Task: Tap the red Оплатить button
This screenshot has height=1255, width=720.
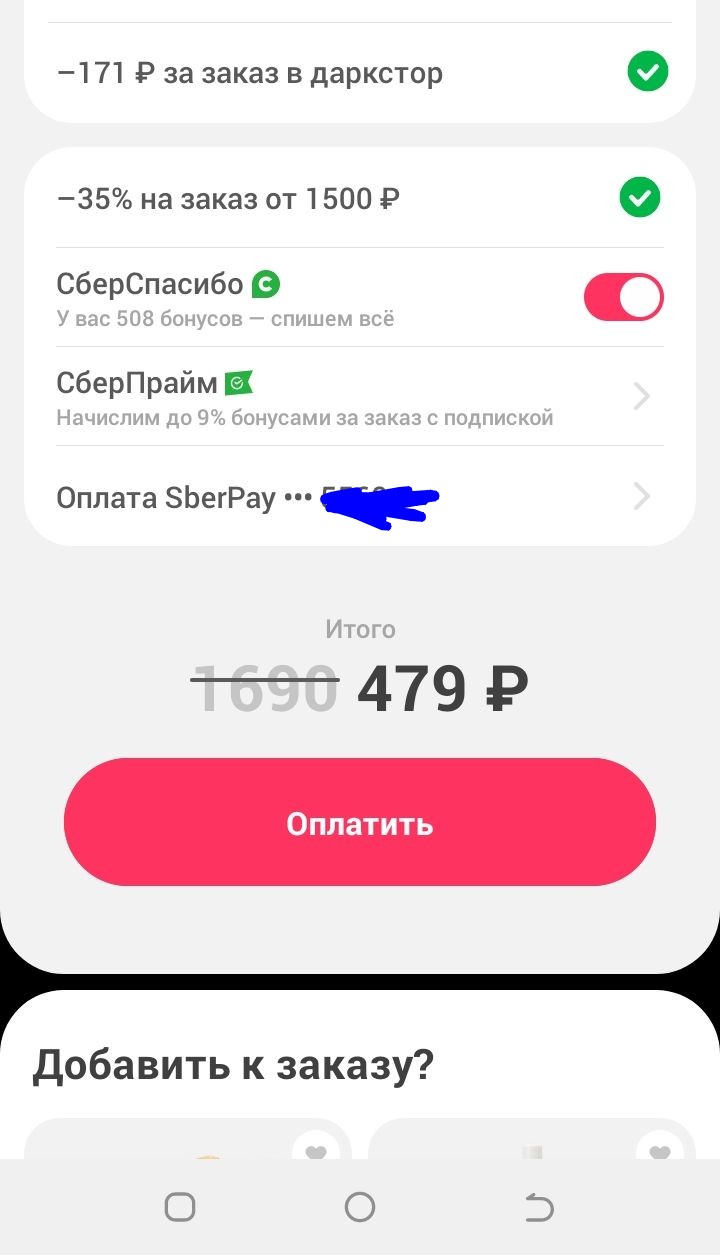Action: tap(359, 822)
